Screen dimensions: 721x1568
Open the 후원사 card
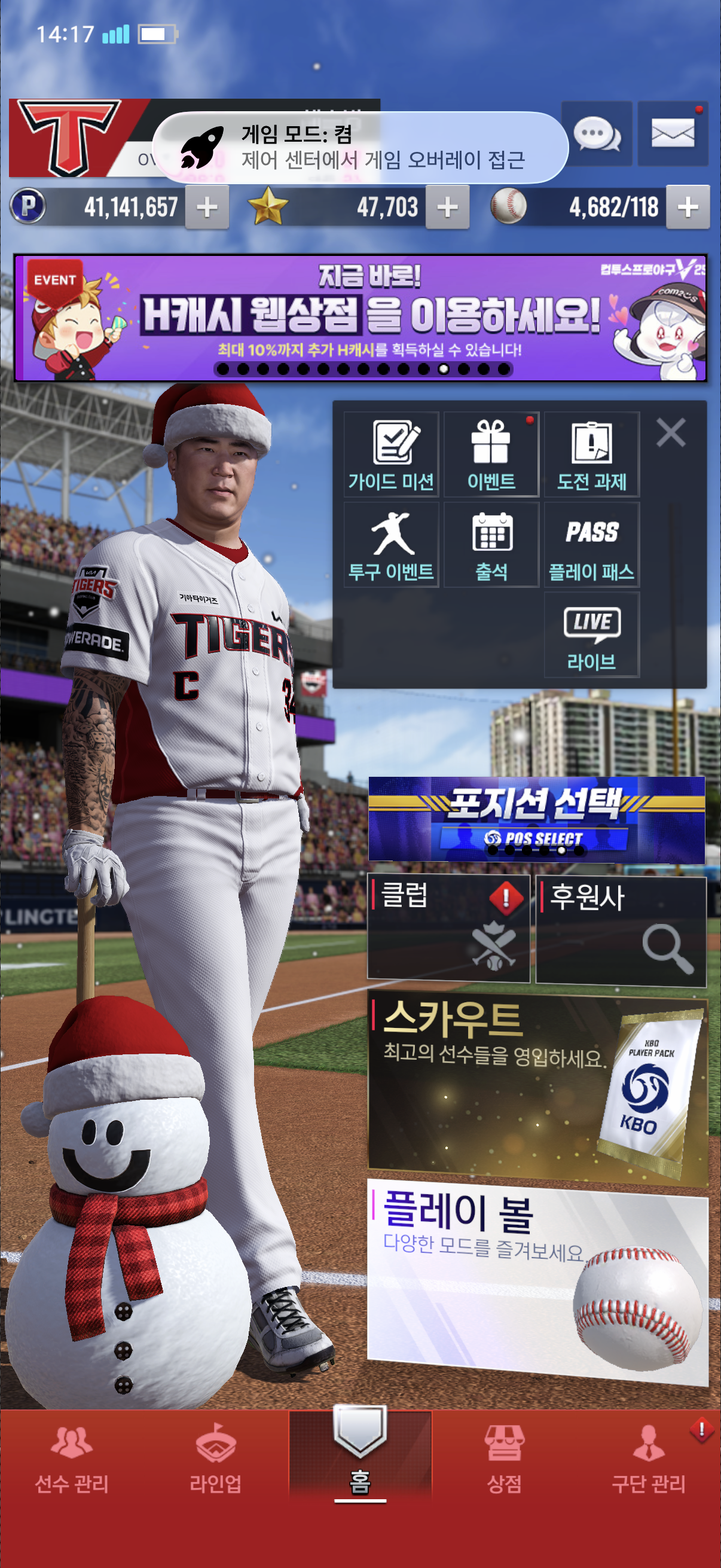(621, 928)
